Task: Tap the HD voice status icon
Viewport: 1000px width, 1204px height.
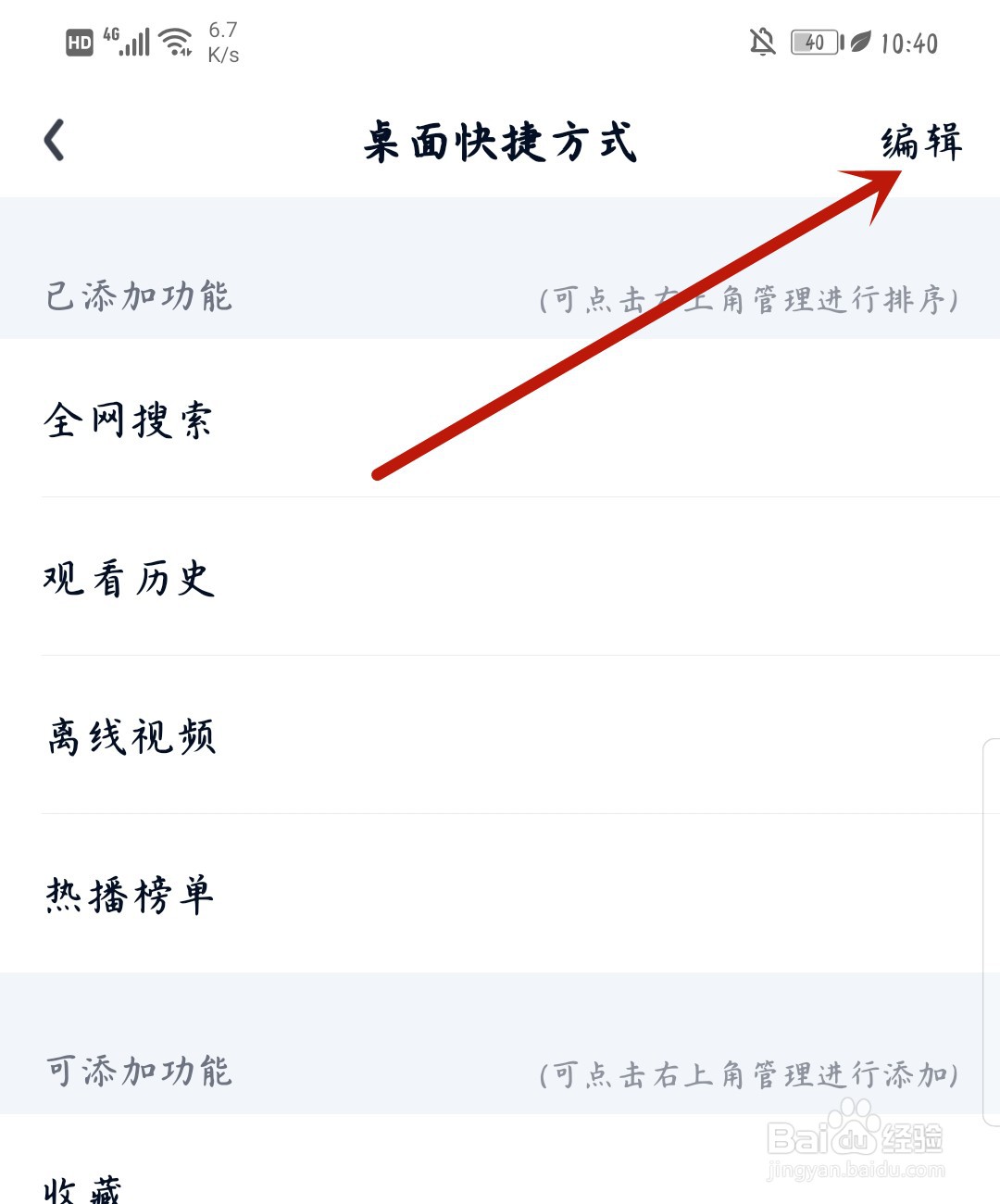Action: (80, 41)
